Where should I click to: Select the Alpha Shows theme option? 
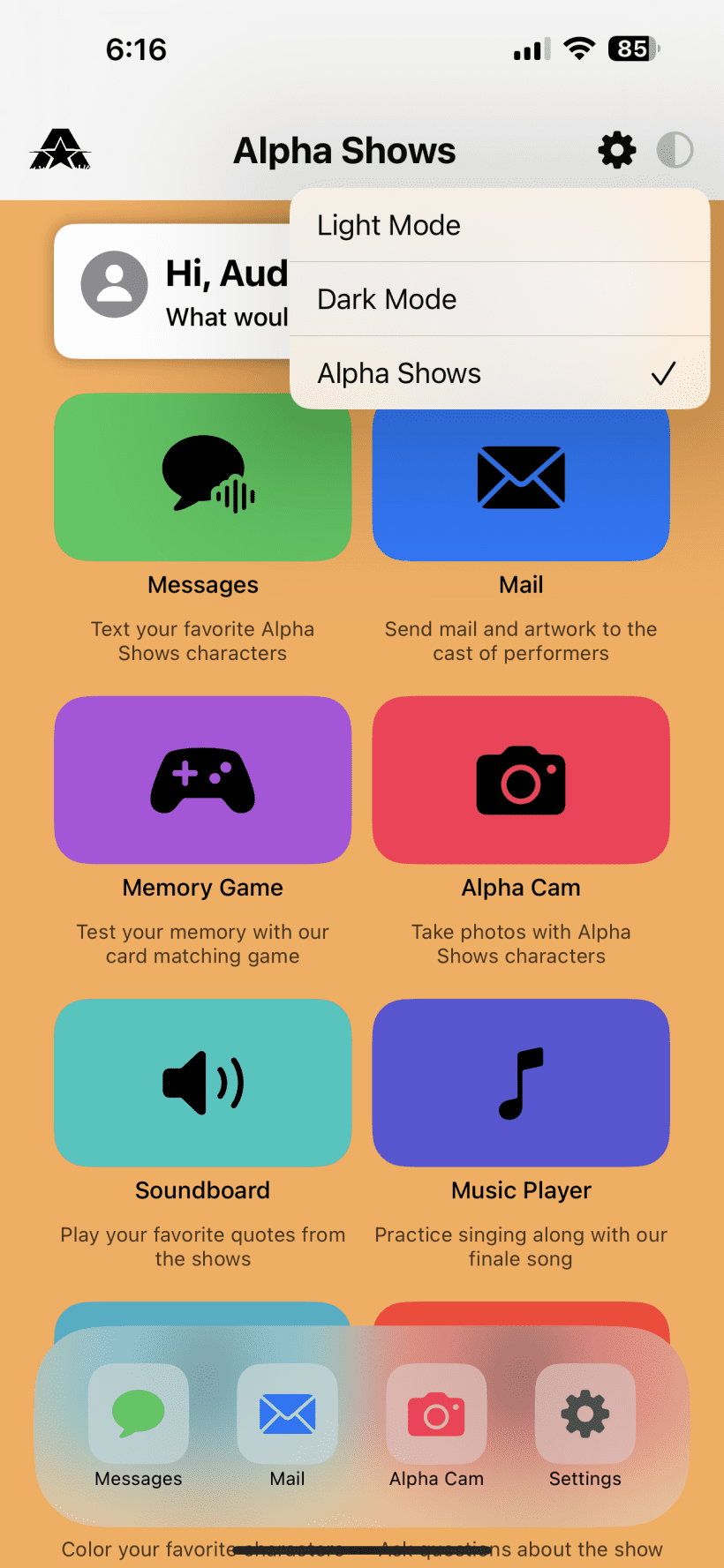pos(499,373)
